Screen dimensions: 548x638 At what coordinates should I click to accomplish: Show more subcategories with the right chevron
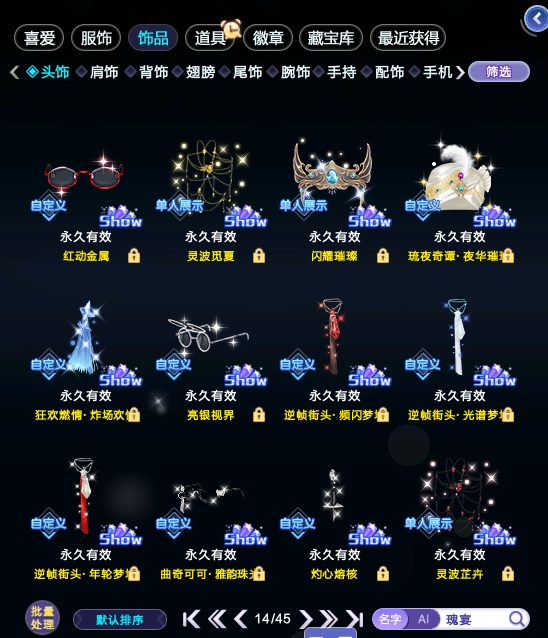point(460,72)
